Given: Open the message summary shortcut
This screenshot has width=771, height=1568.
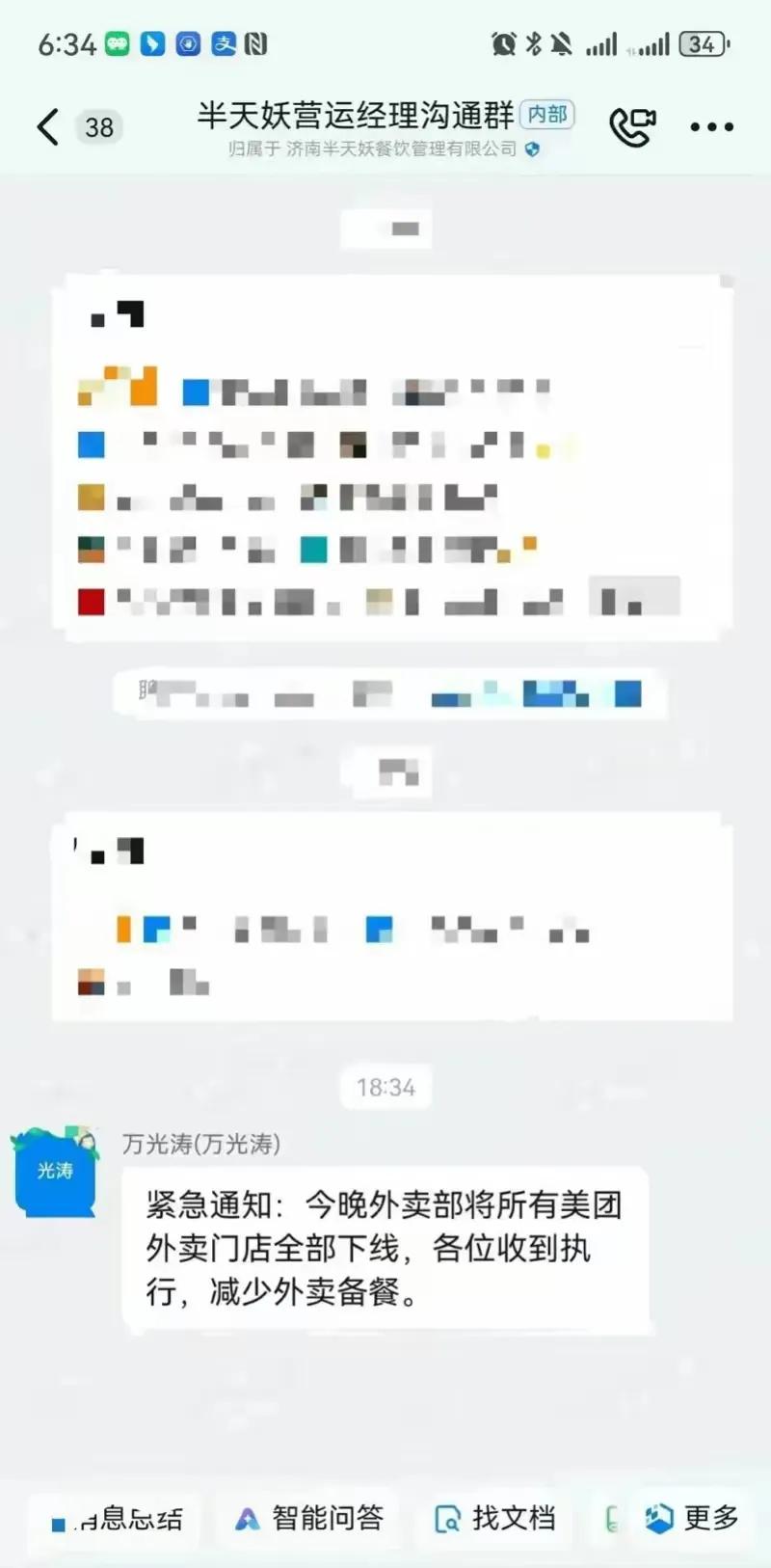Looking at the screenshot, I should click(118, 1520).
